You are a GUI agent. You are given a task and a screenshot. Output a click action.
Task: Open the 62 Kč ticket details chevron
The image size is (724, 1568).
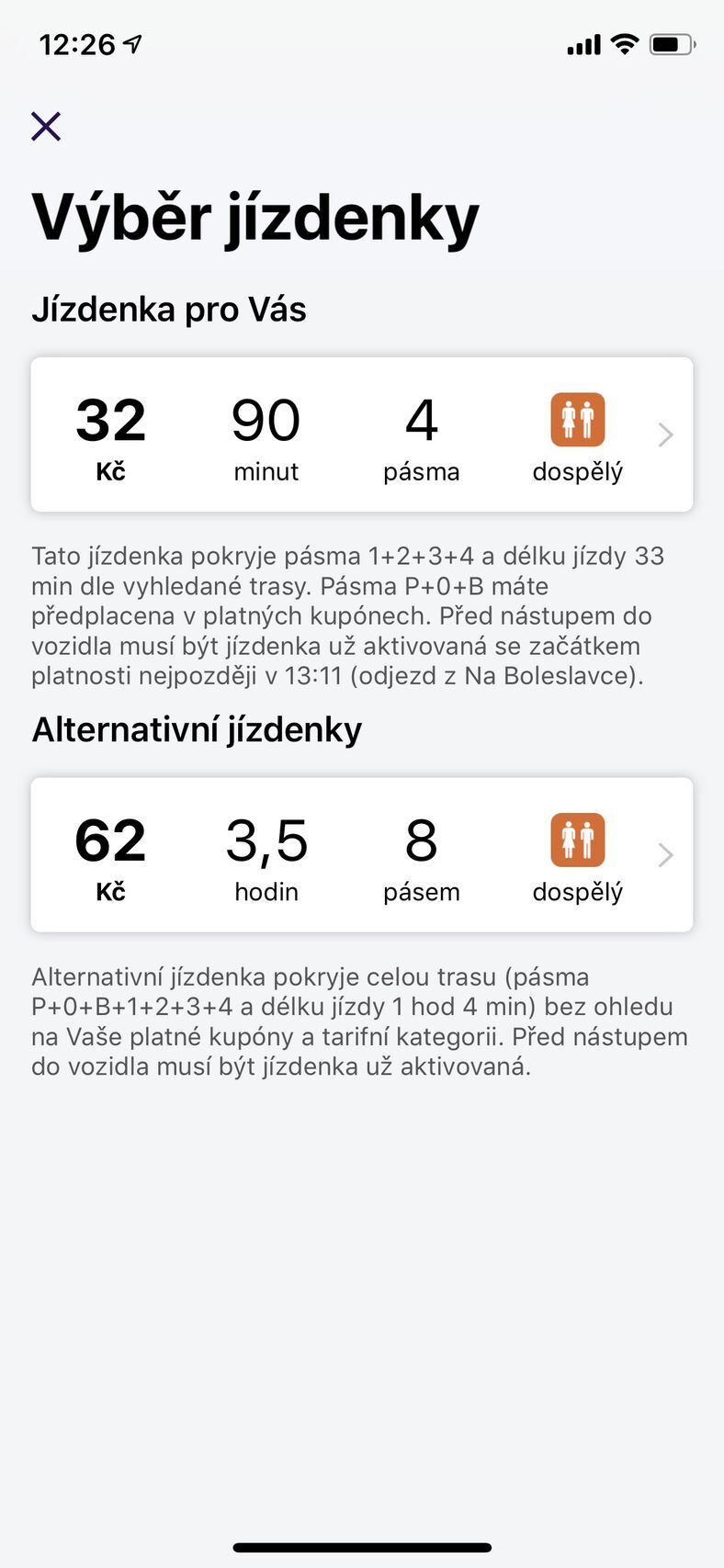click(664, 854)
